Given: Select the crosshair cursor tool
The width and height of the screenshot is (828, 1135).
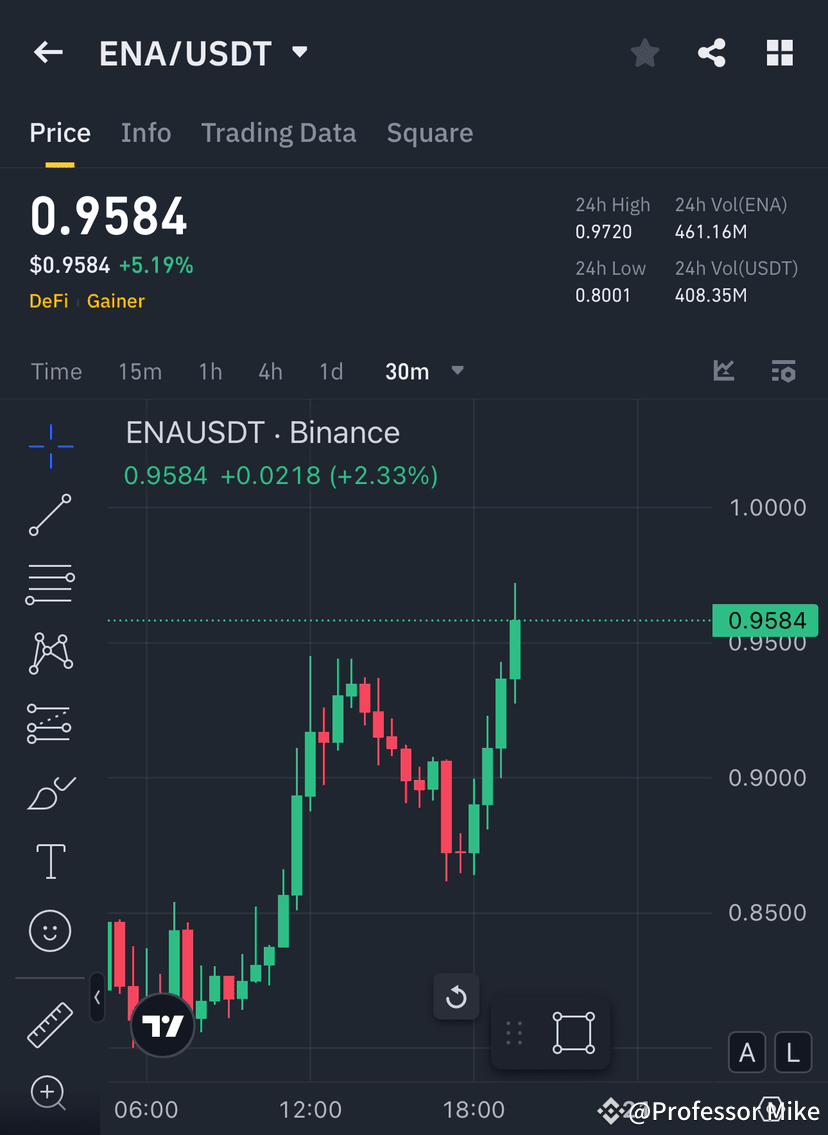Looking at the screenshot, I should pos(49,447).
